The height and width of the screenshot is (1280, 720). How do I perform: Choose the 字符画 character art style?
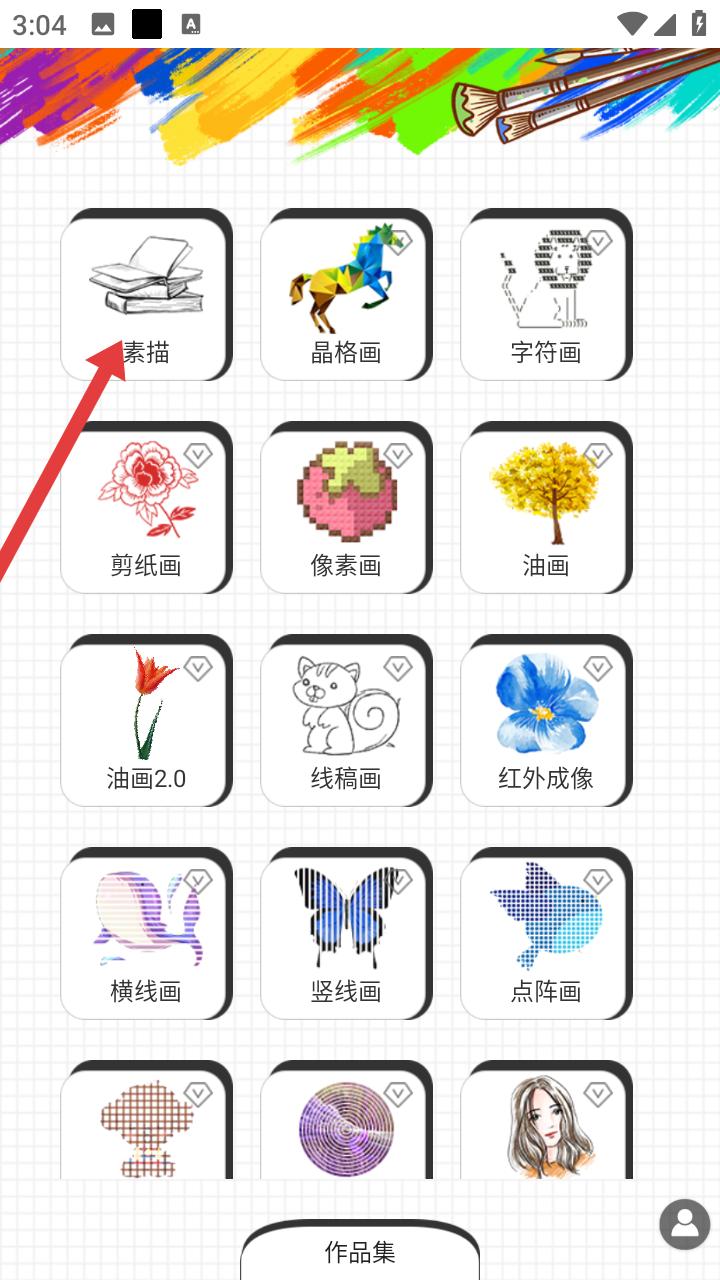tap(546, 295)
